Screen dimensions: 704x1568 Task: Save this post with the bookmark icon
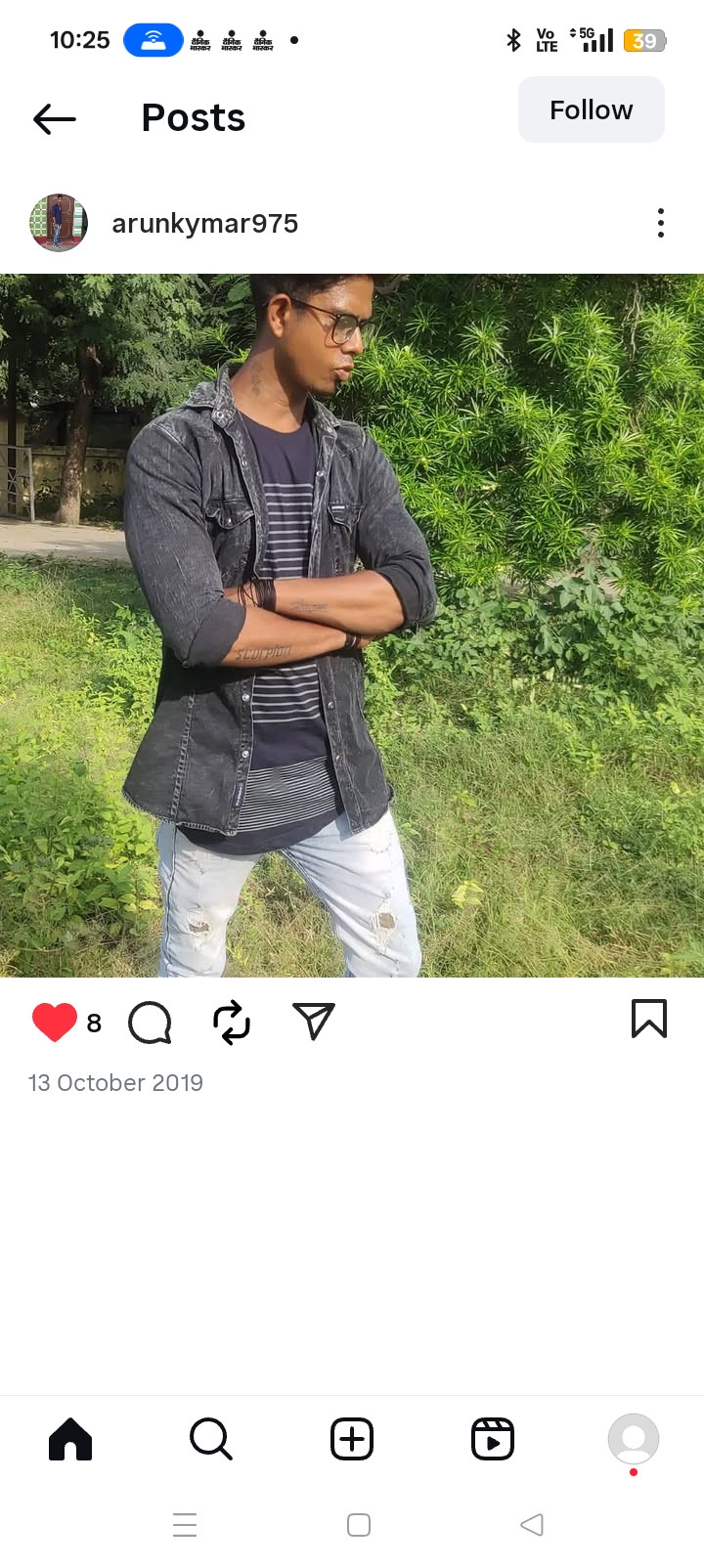tap(649, 1019)
